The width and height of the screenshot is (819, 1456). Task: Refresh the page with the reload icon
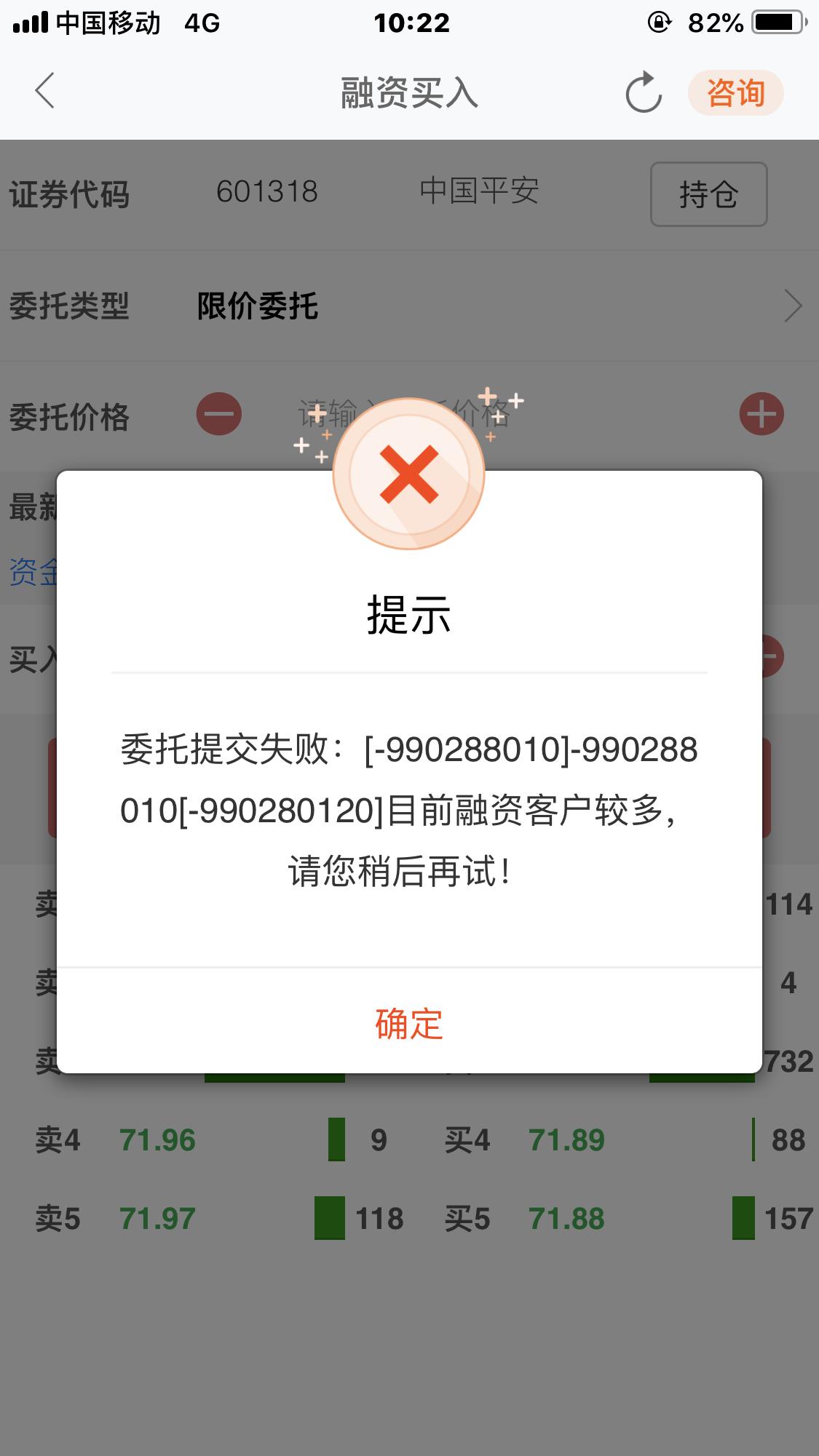[644, 93]
